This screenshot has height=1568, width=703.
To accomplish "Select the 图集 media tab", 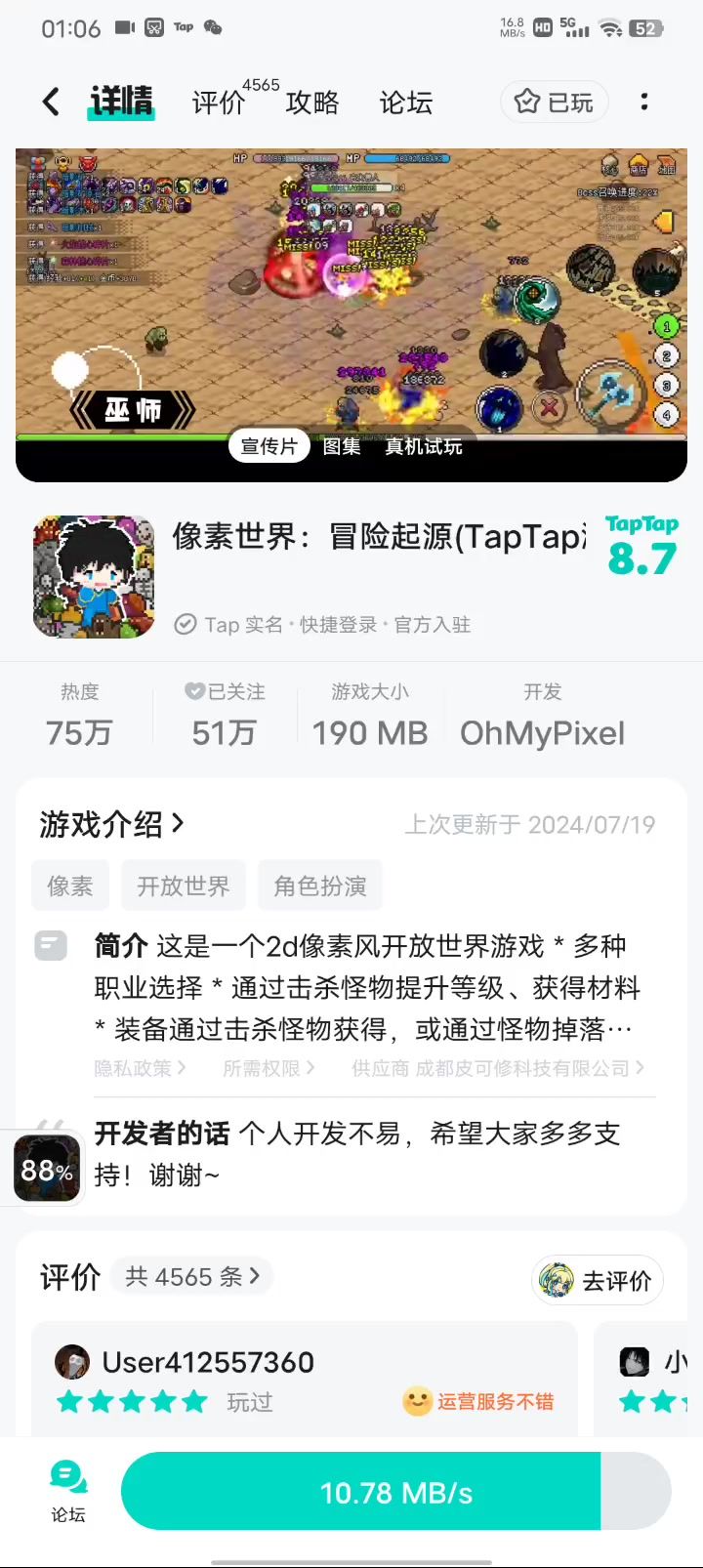I will pyautogui.click(x=342, y=446).
